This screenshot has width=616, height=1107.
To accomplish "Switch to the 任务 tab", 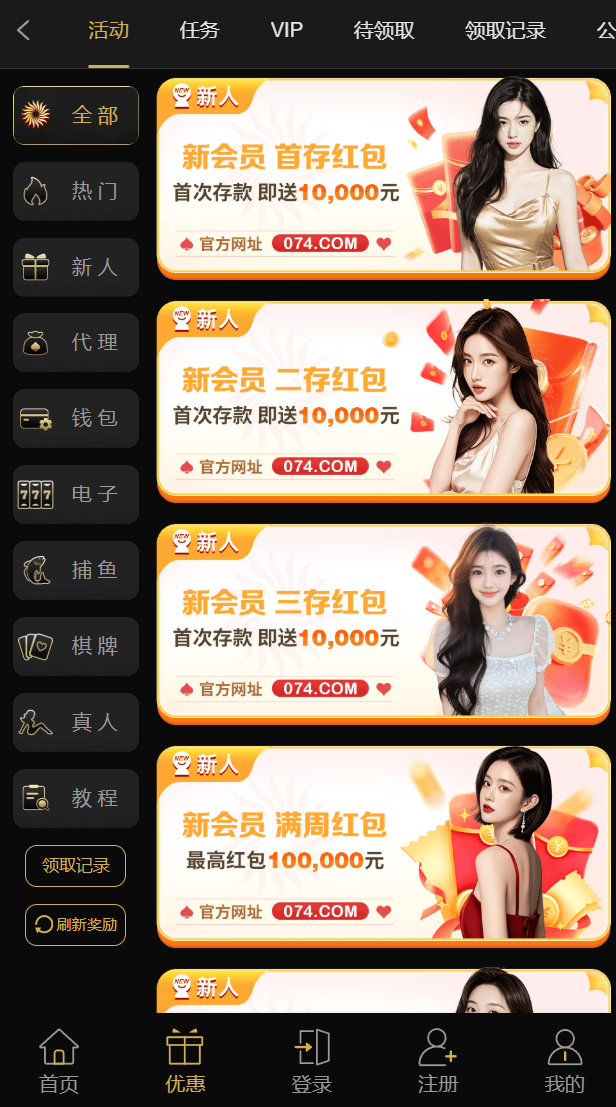I will point(199,31).
